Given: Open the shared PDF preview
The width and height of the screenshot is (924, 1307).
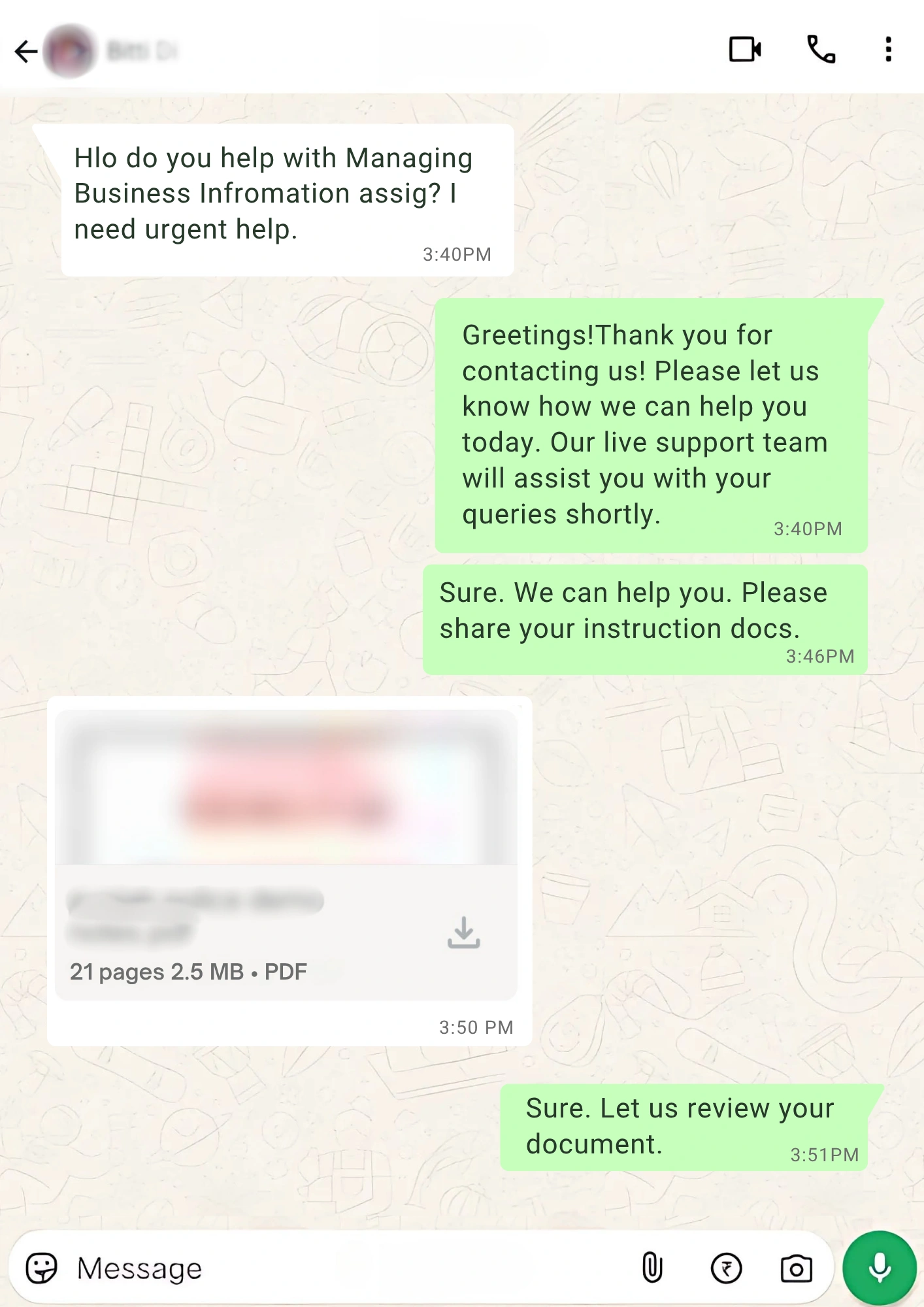Looking at the screenshot, I should [286, 787].
